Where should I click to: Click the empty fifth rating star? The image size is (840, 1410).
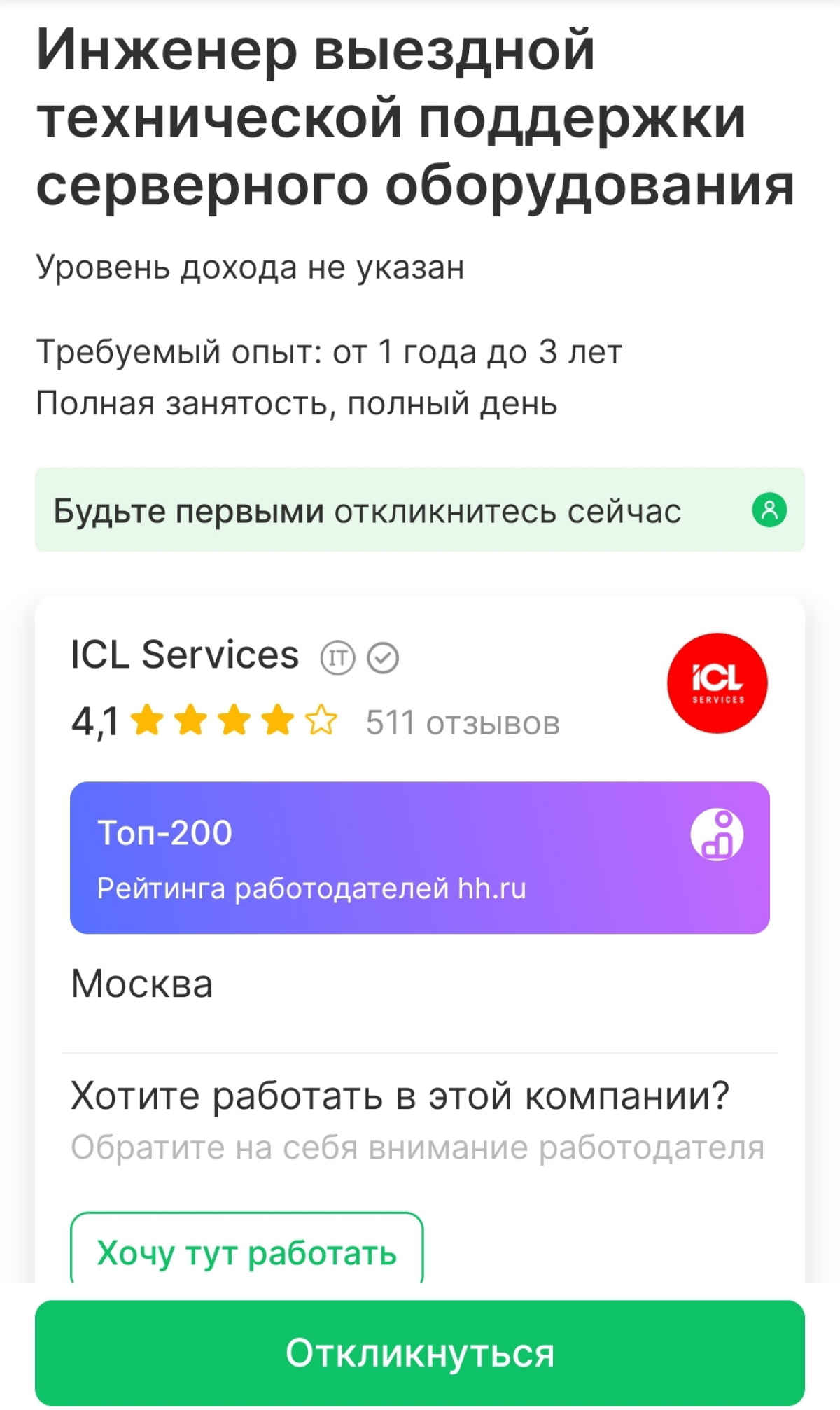click(x=321, y=720)
